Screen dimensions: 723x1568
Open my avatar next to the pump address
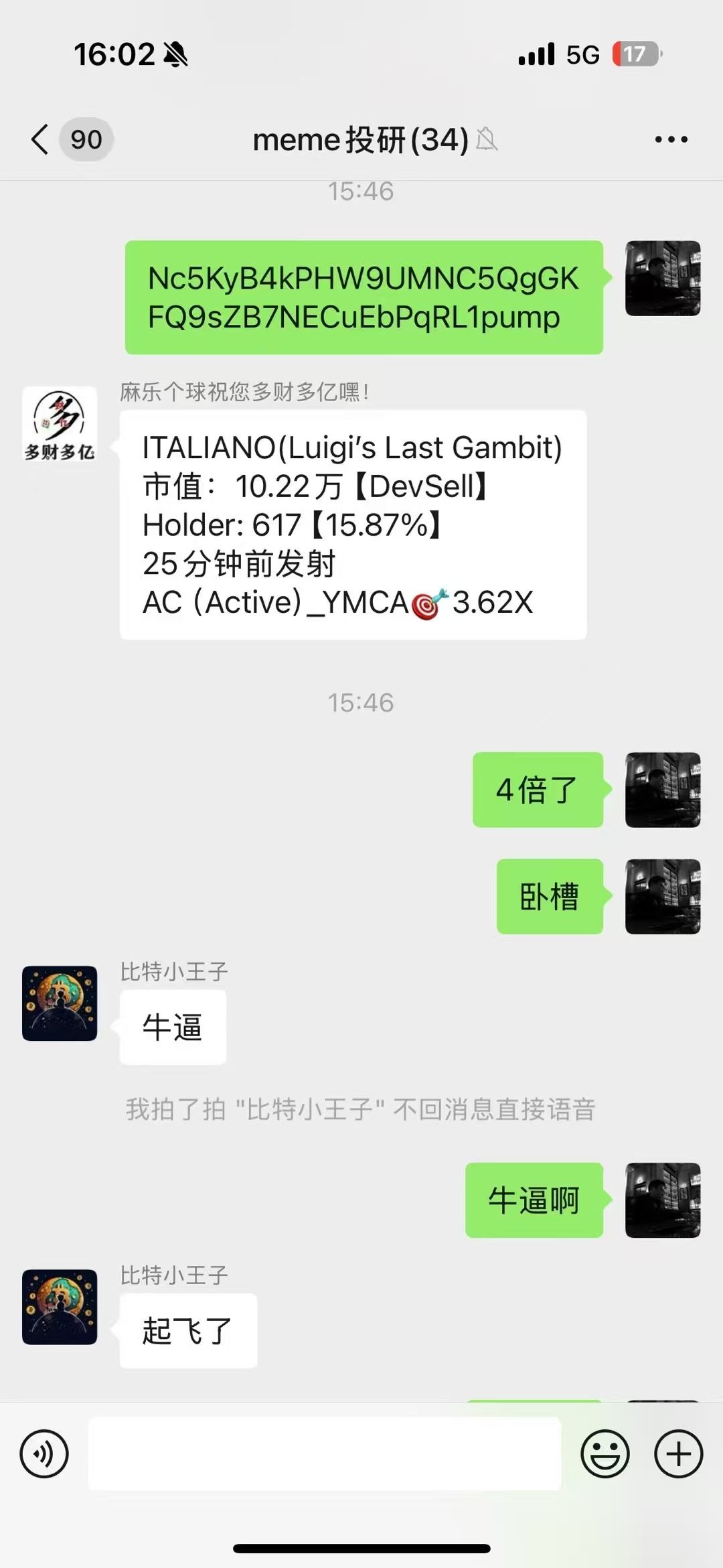pos(663,278)
